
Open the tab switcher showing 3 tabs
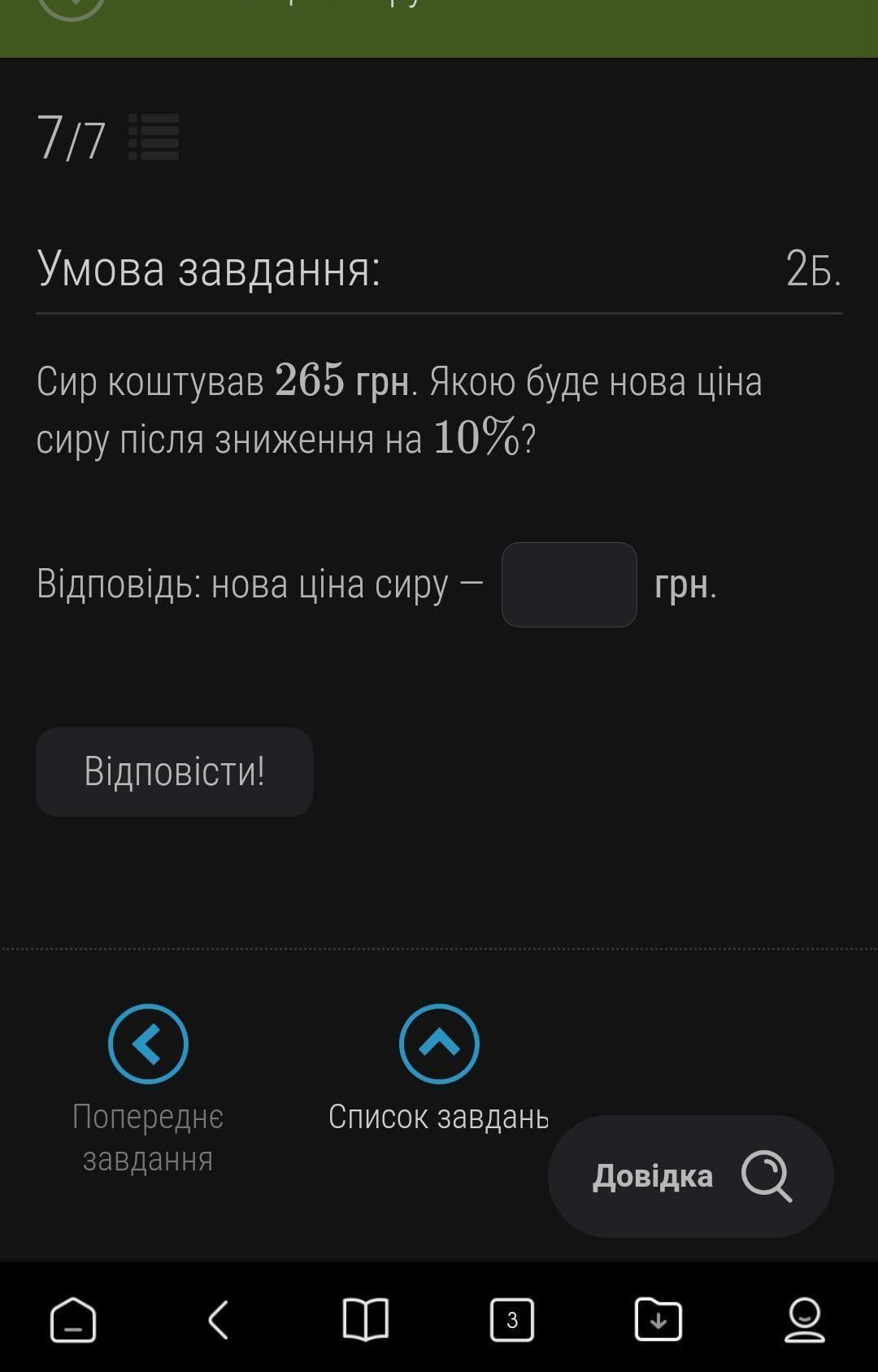[512, 1319]
